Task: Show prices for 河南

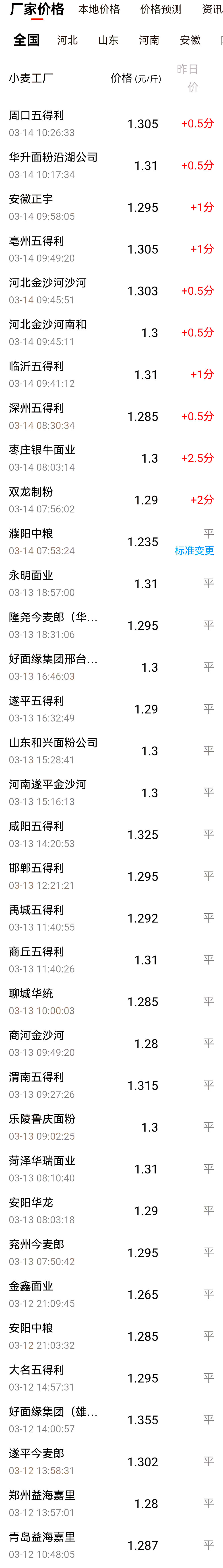Action: (149, 40)
